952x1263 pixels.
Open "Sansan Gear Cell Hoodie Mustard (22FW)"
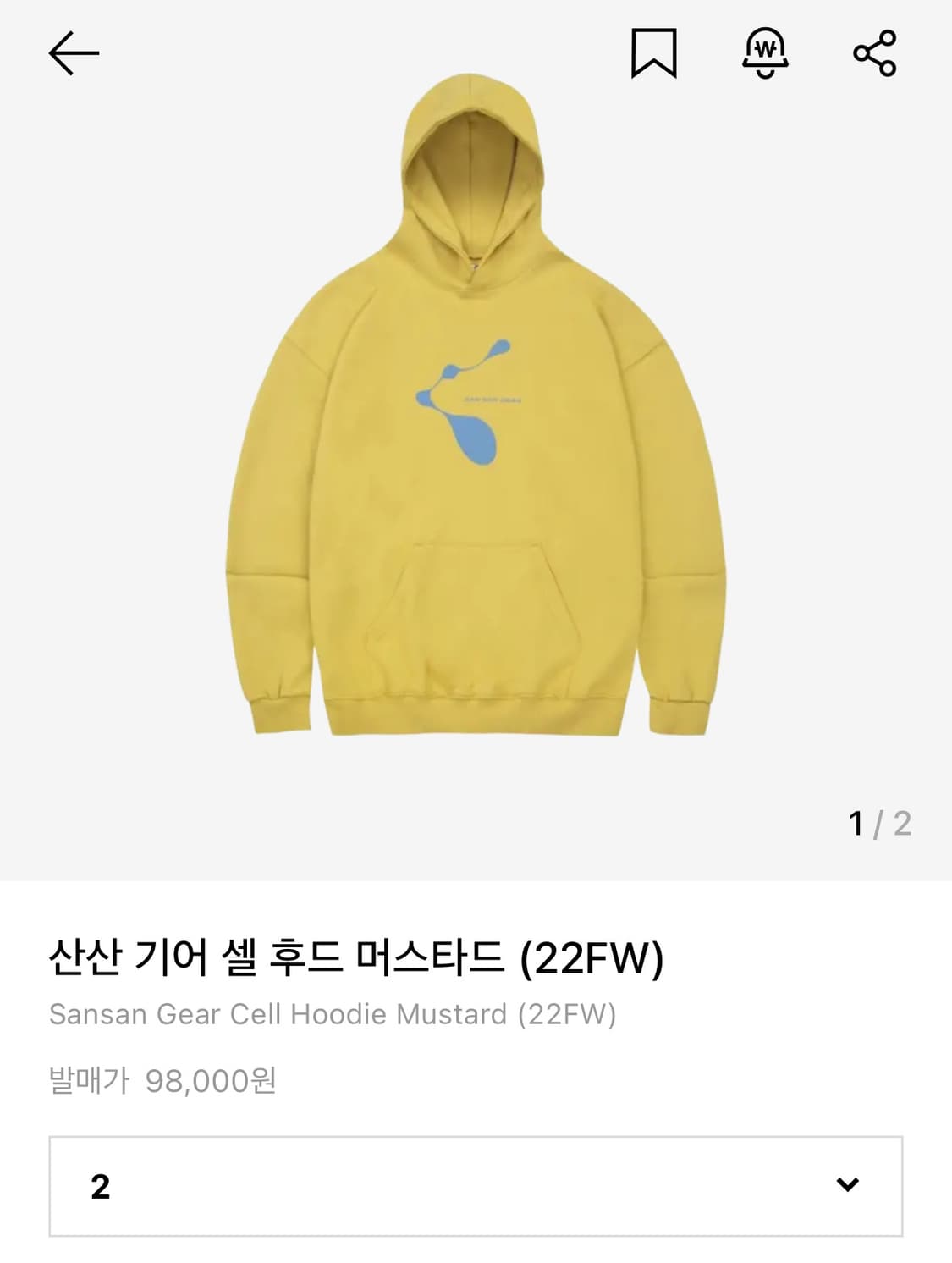[334, 1016]
